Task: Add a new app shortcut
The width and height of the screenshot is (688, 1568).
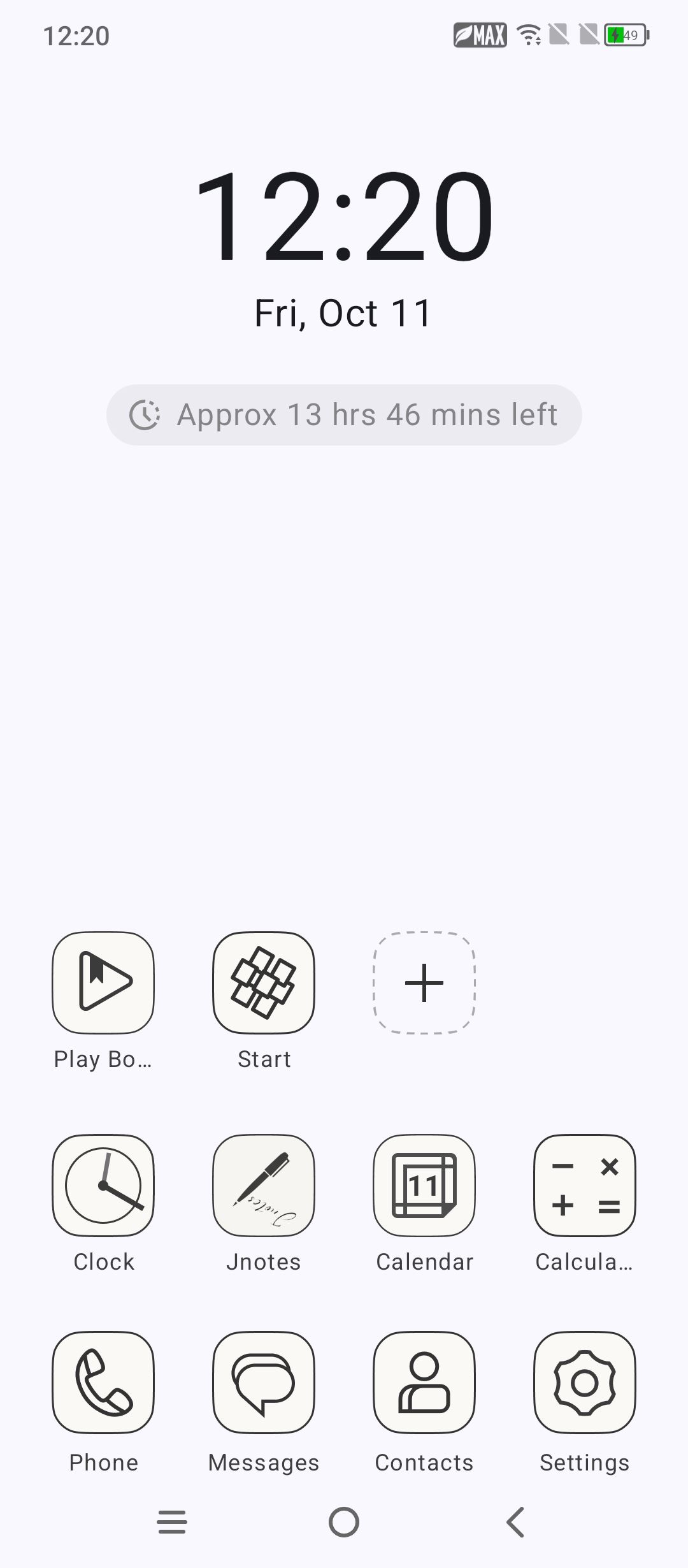Action: click(424, 982)
